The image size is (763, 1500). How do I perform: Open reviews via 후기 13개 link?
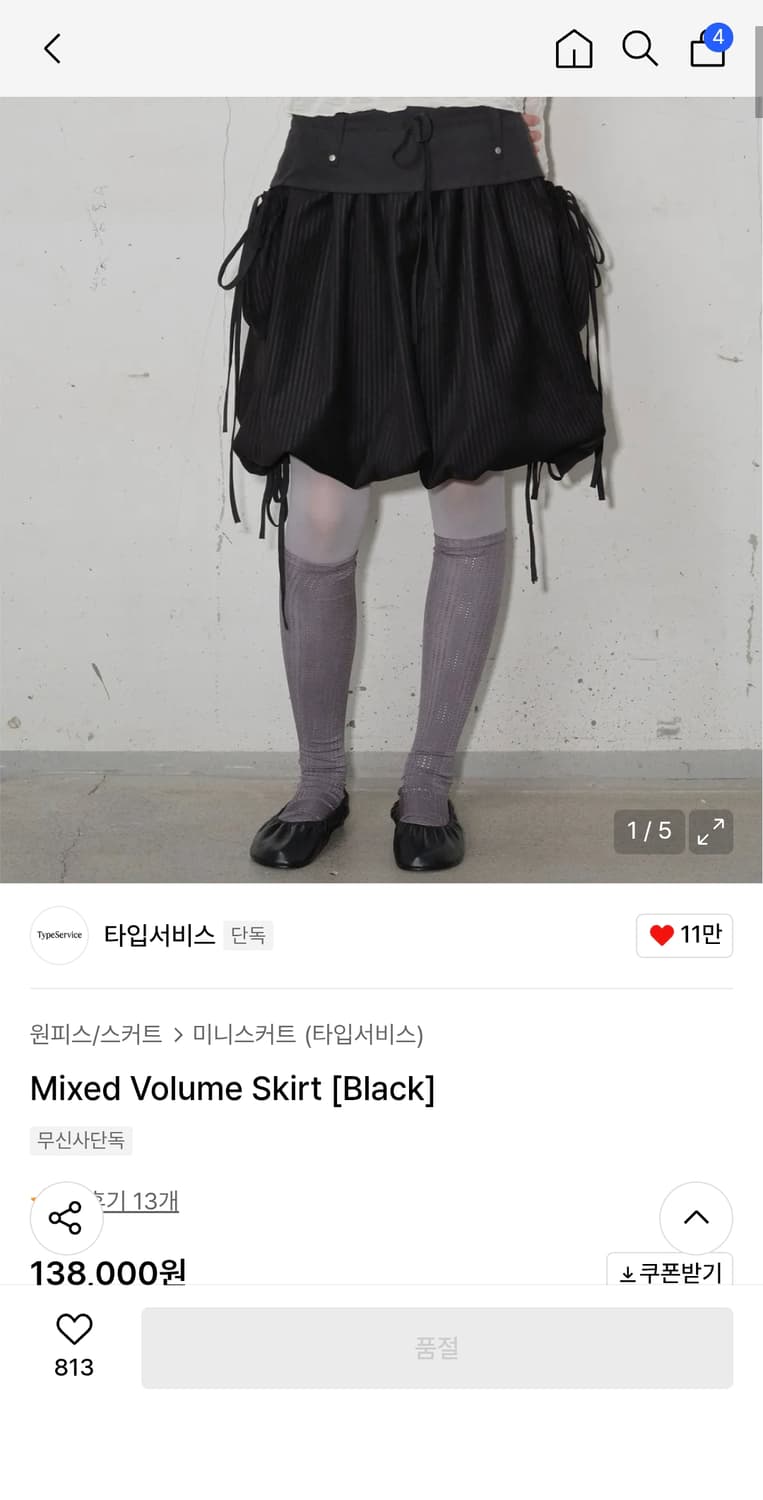pyautogui.click(x=140, y=1201)
